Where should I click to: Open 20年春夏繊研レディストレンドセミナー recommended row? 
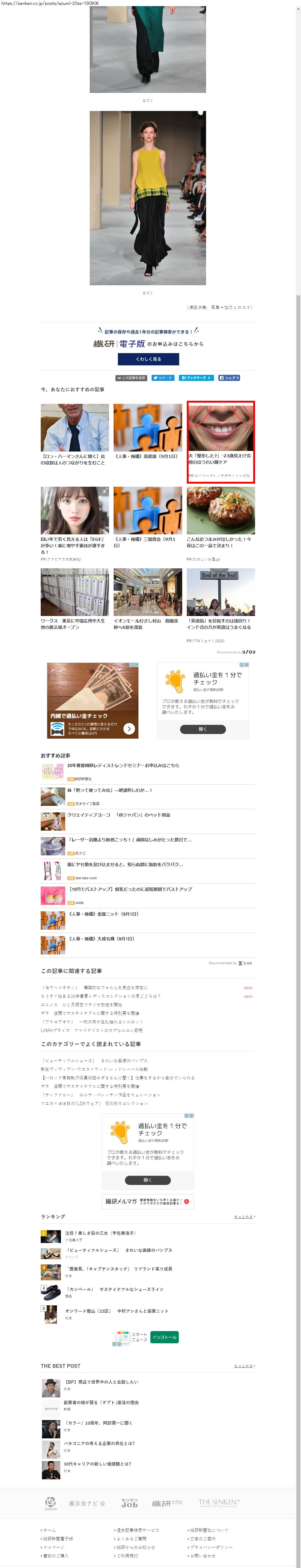tap(123, 766)
